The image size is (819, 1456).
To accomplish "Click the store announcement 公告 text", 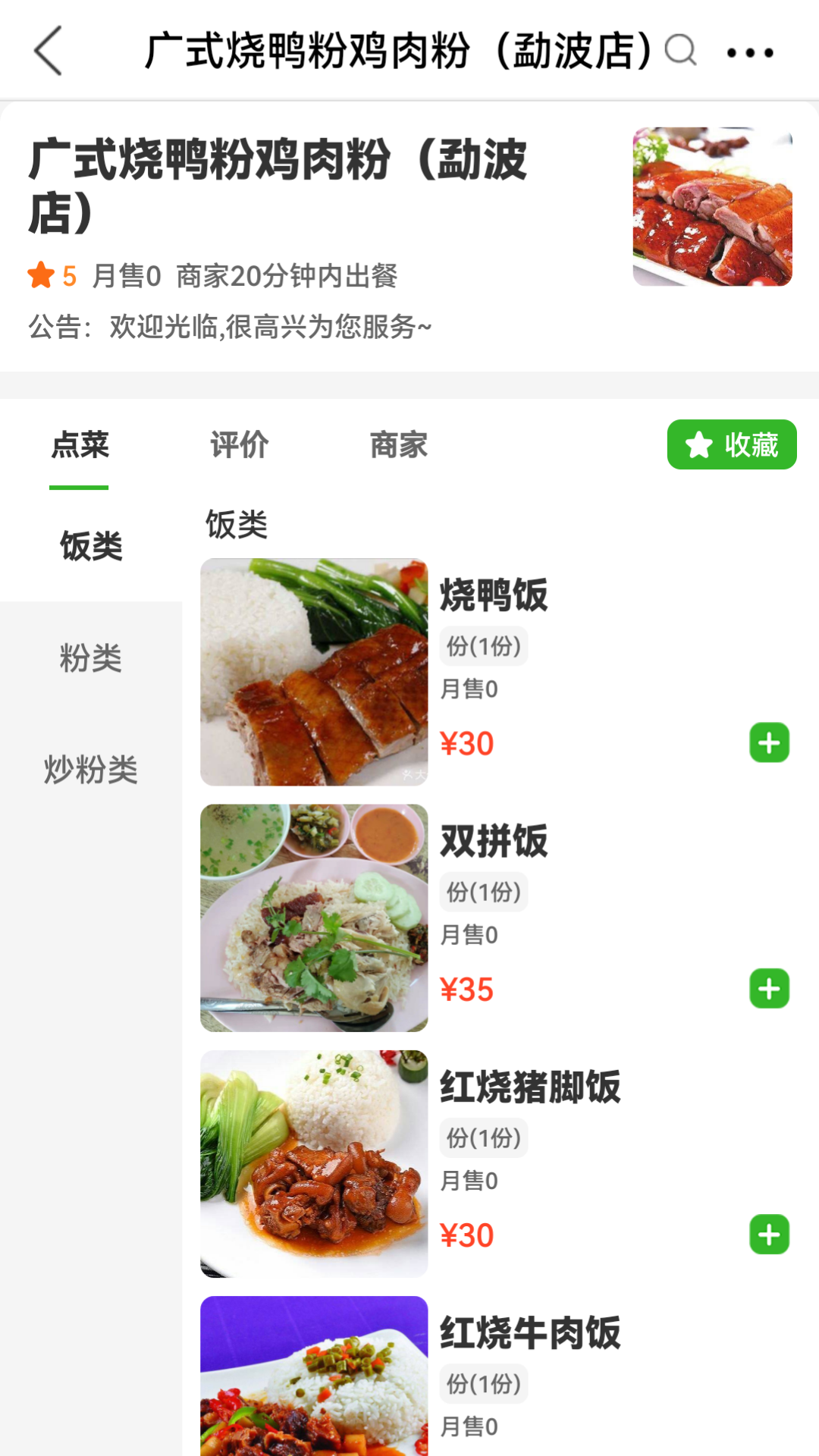I will click(227, 327).
